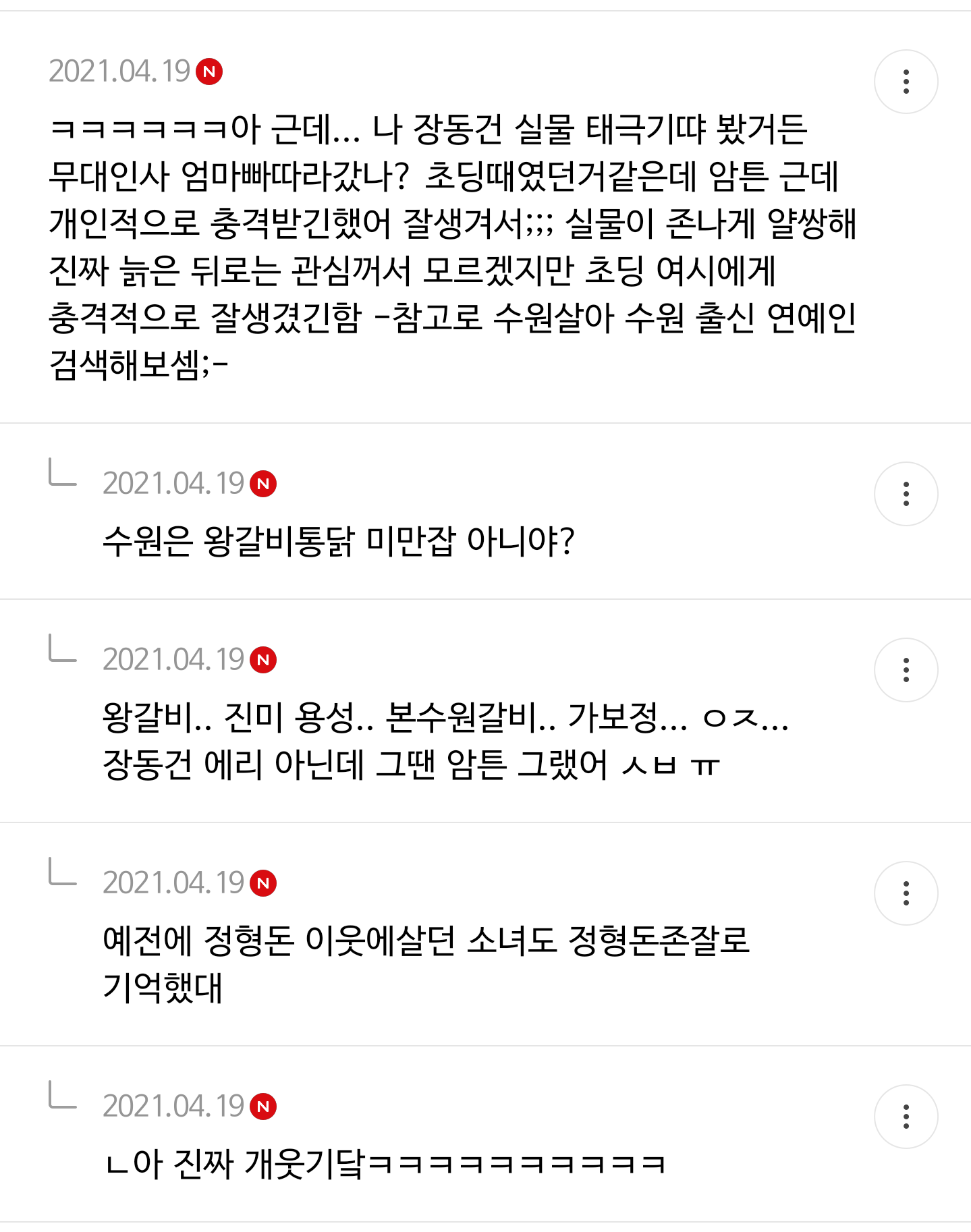971x1232 pixels.
Task: Open options for the 진미 용성 본수원갈비 reply
Action: pos(906,670)
